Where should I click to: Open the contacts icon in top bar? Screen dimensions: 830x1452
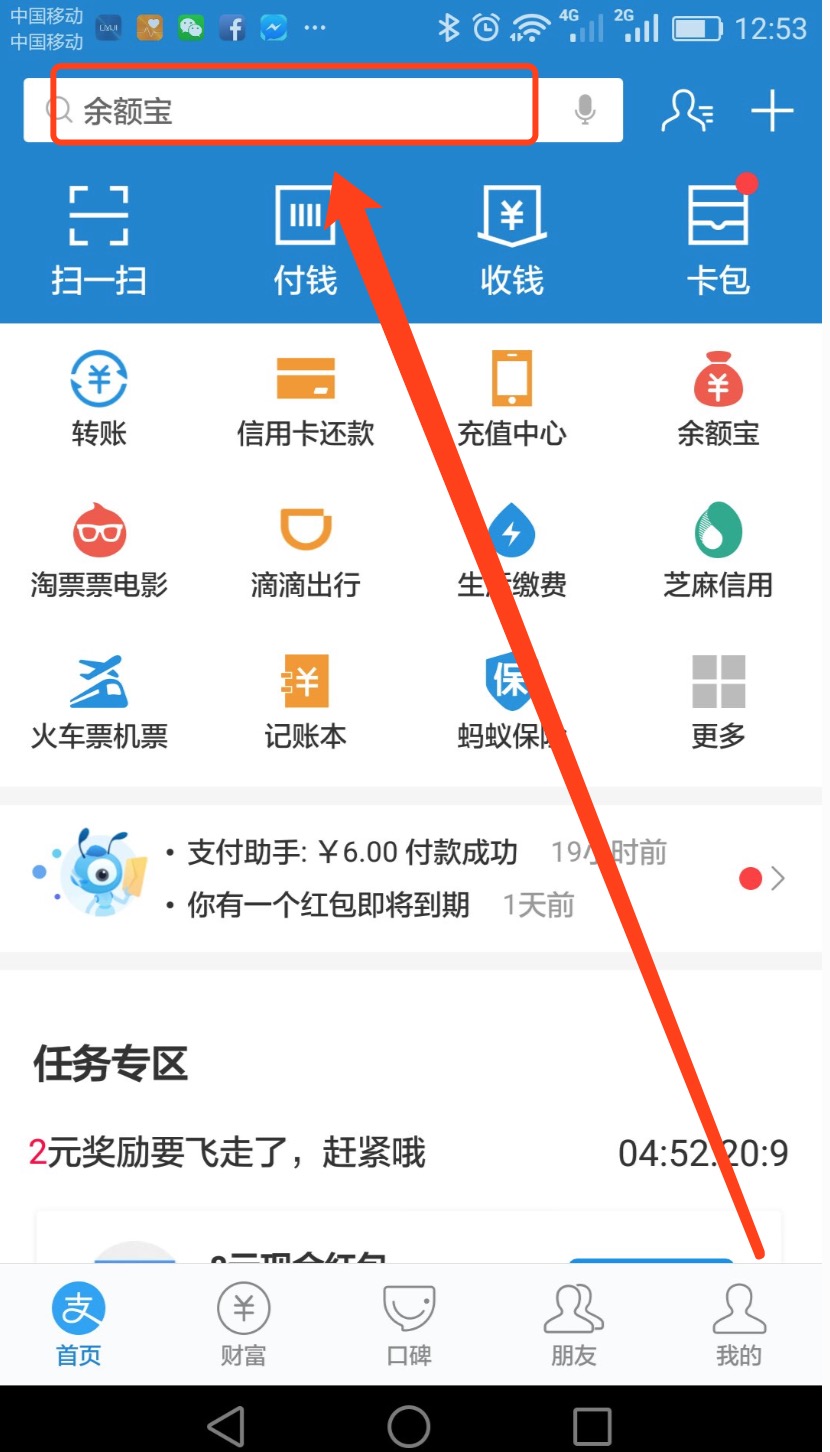(x=688, y=111)
